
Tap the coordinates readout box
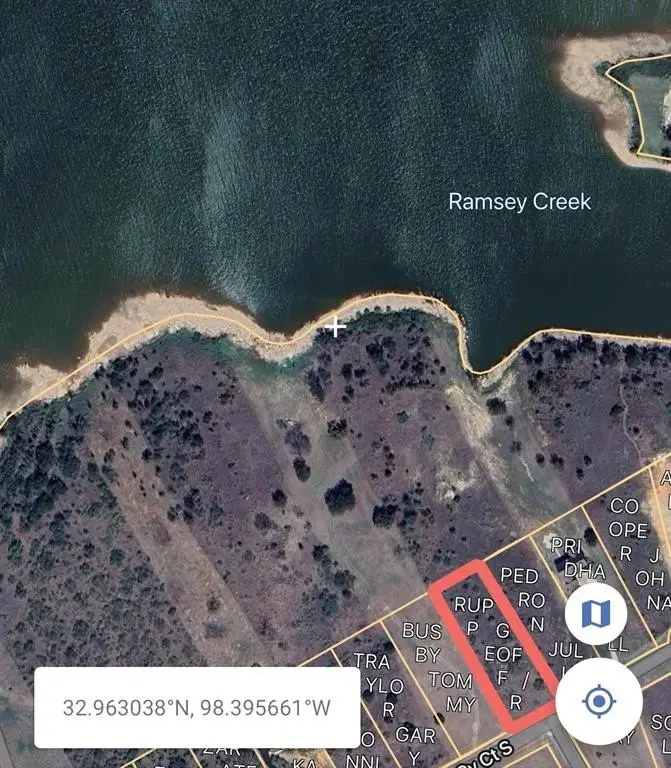point(197,708)
